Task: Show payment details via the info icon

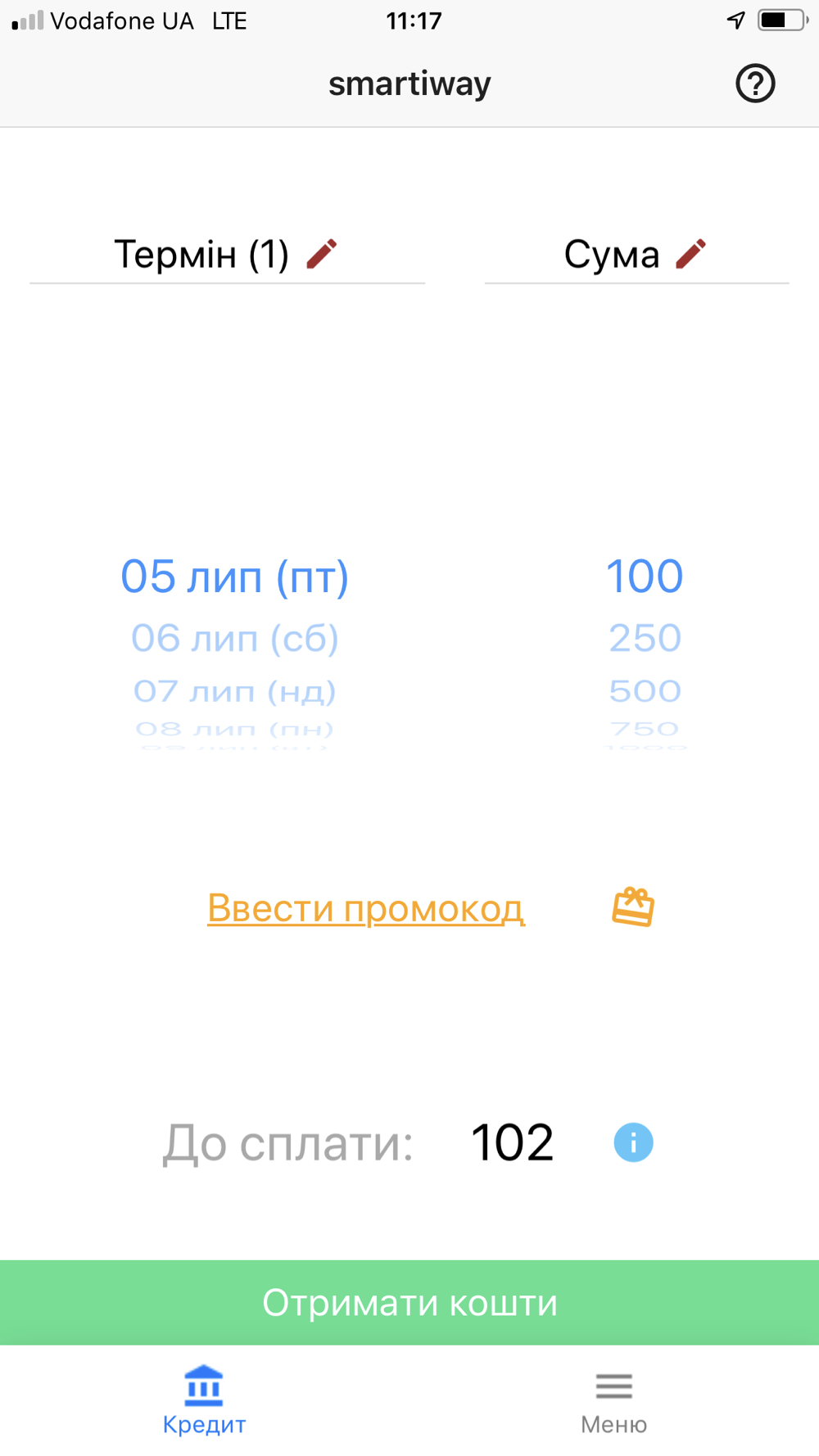Action: [634, 1142]
